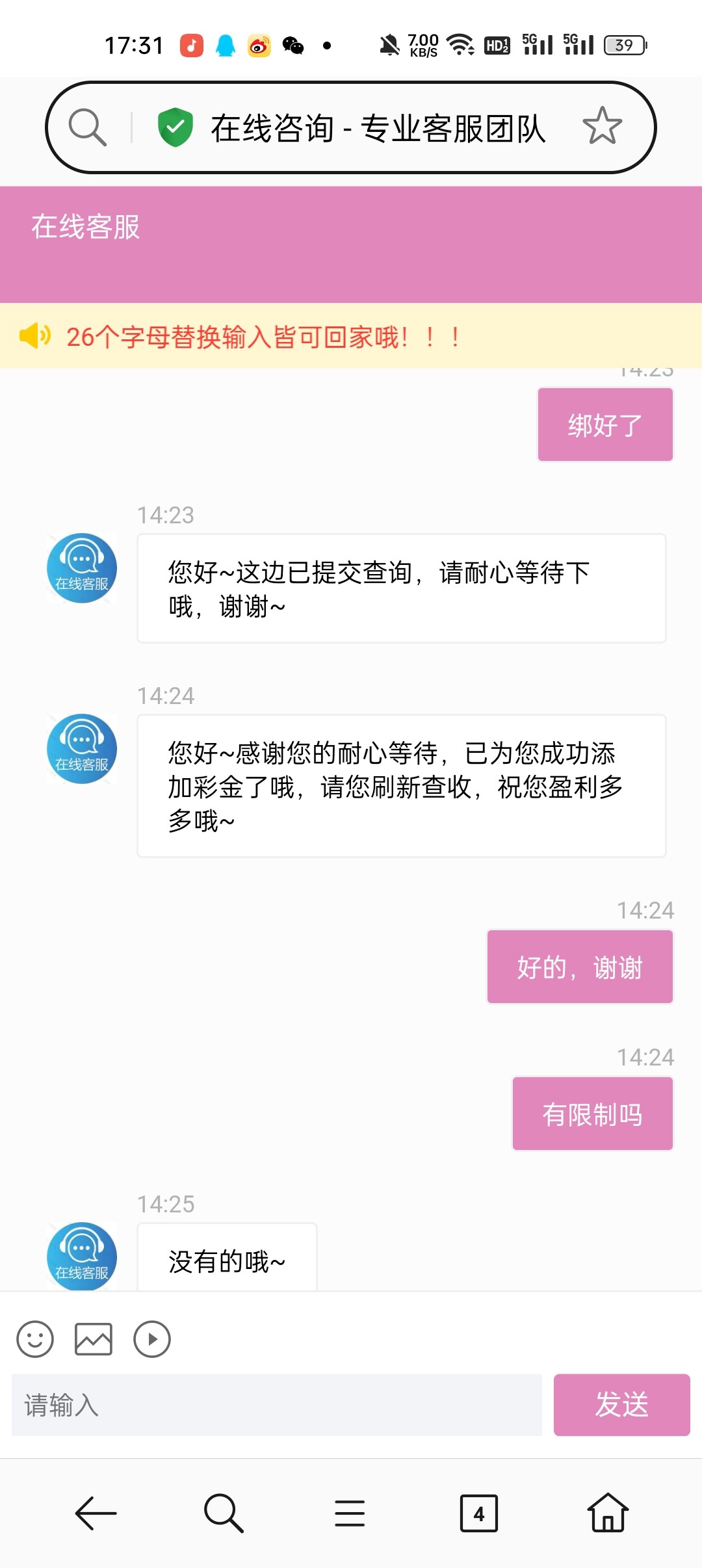View the 4 open browser tabs
Viewport: 702px width, 1568px height.
(478, 1513)
